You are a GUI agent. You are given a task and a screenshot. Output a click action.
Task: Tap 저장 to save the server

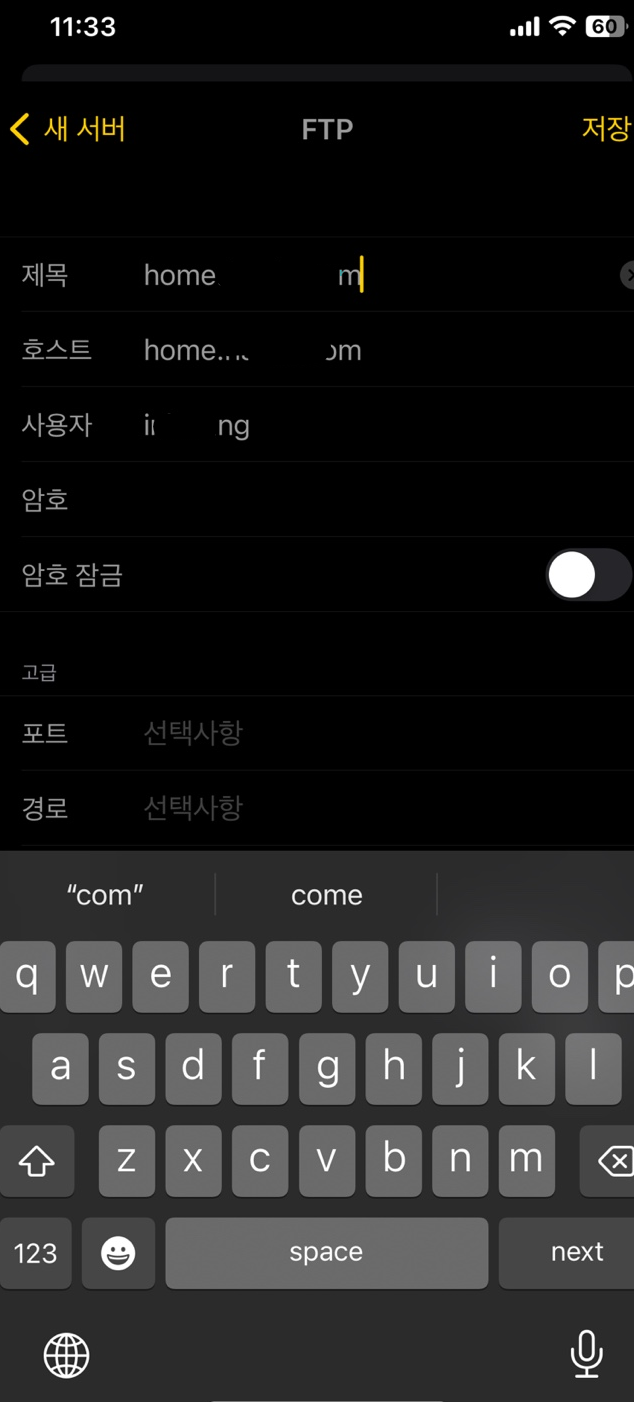[605, 129]
